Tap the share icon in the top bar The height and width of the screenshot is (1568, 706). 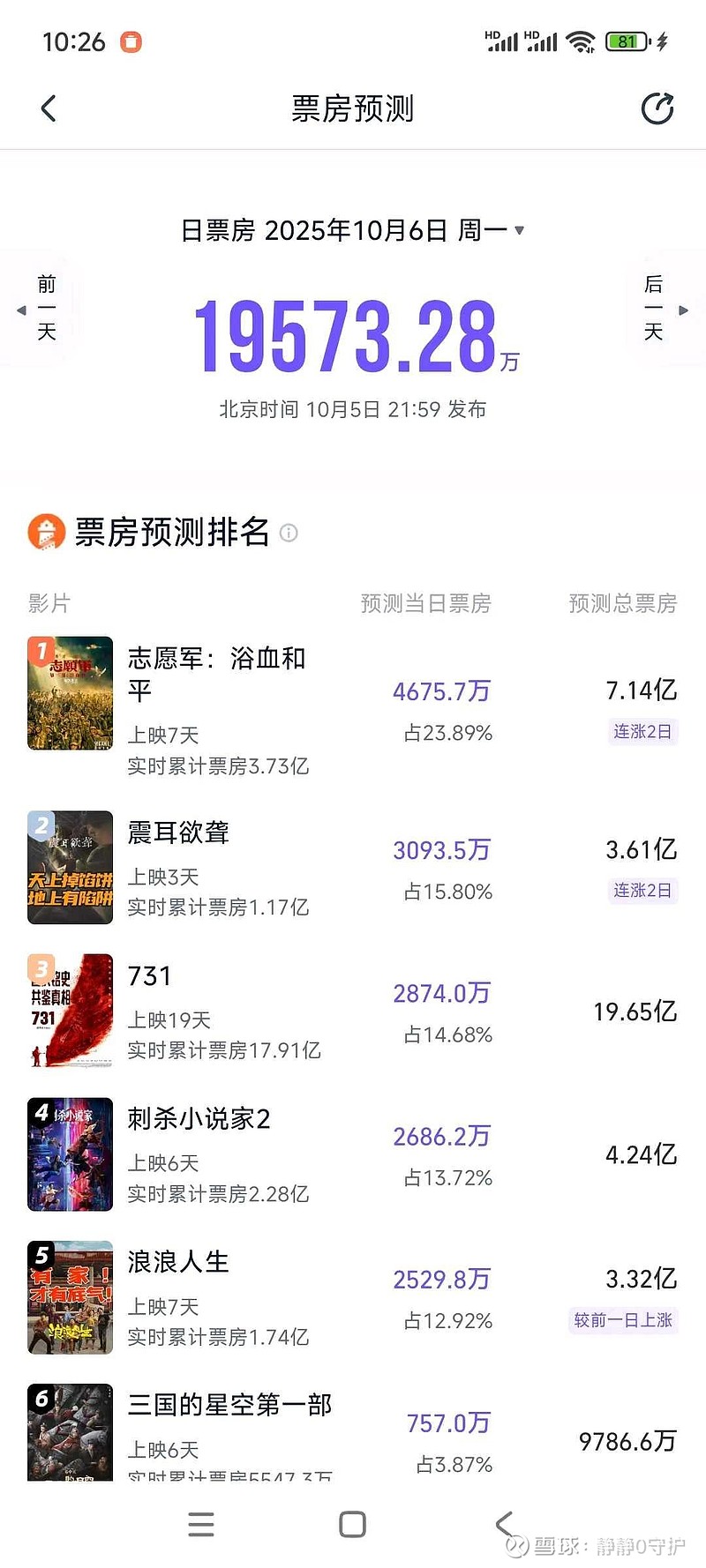tap(657, 108)
